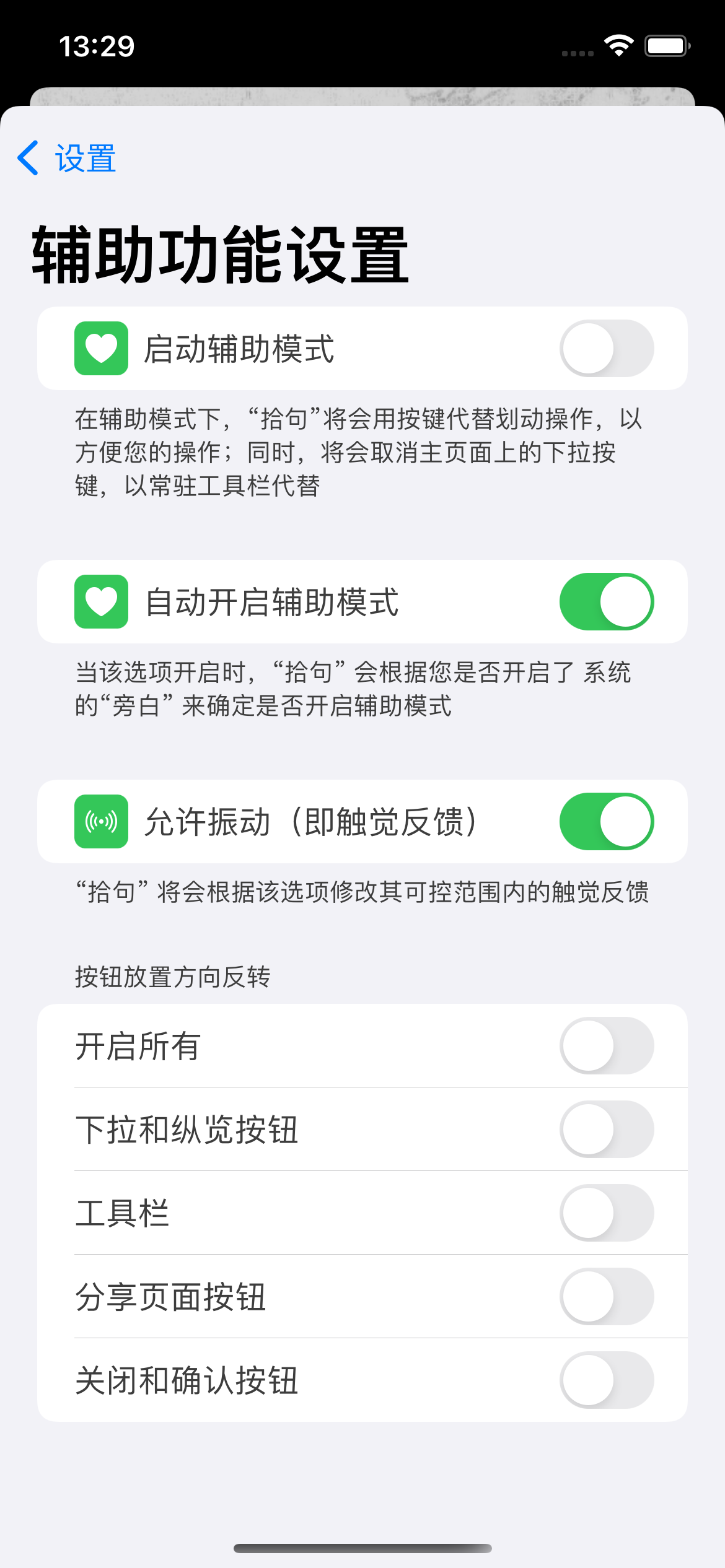Enable reversal for 下拉和纵览按钮
725x1568 pixels.
pyautogui.click(x=606, y=1129)
